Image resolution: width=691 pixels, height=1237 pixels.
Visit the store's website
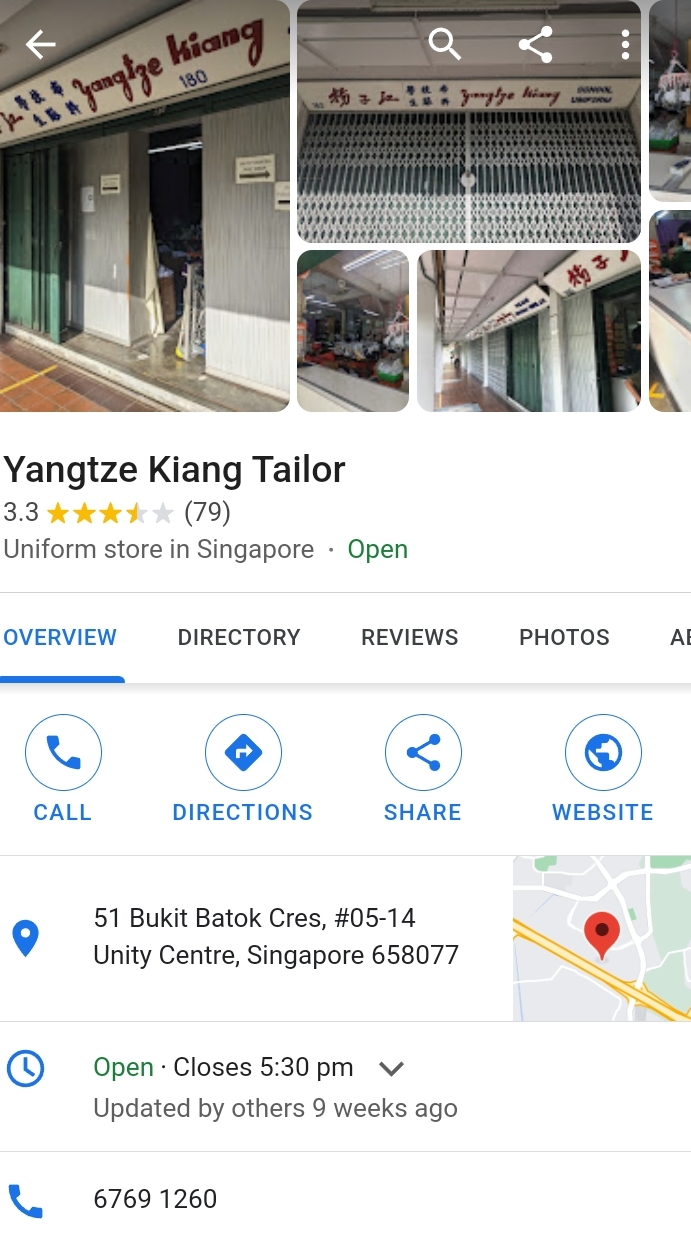point(603,768)
